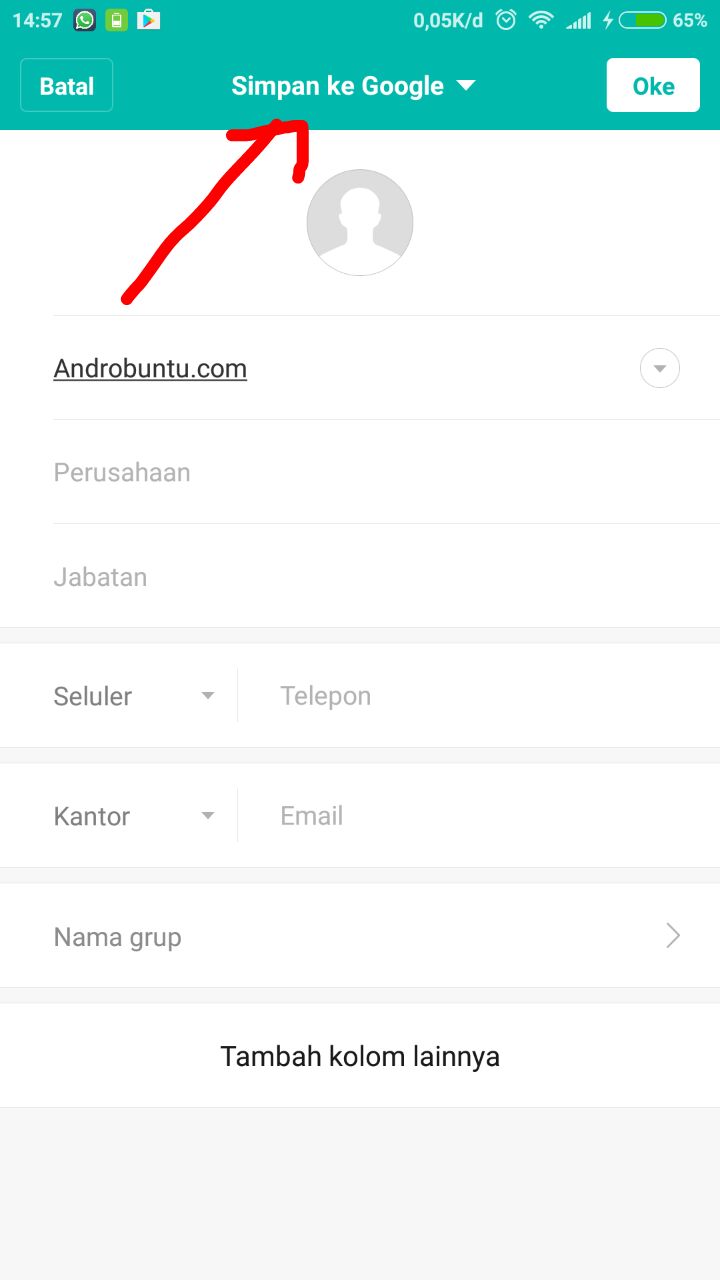This screenshot has width=720, height=1280.
Task: Open the Seluler phone label dropdown
Action: coord(207,695)
